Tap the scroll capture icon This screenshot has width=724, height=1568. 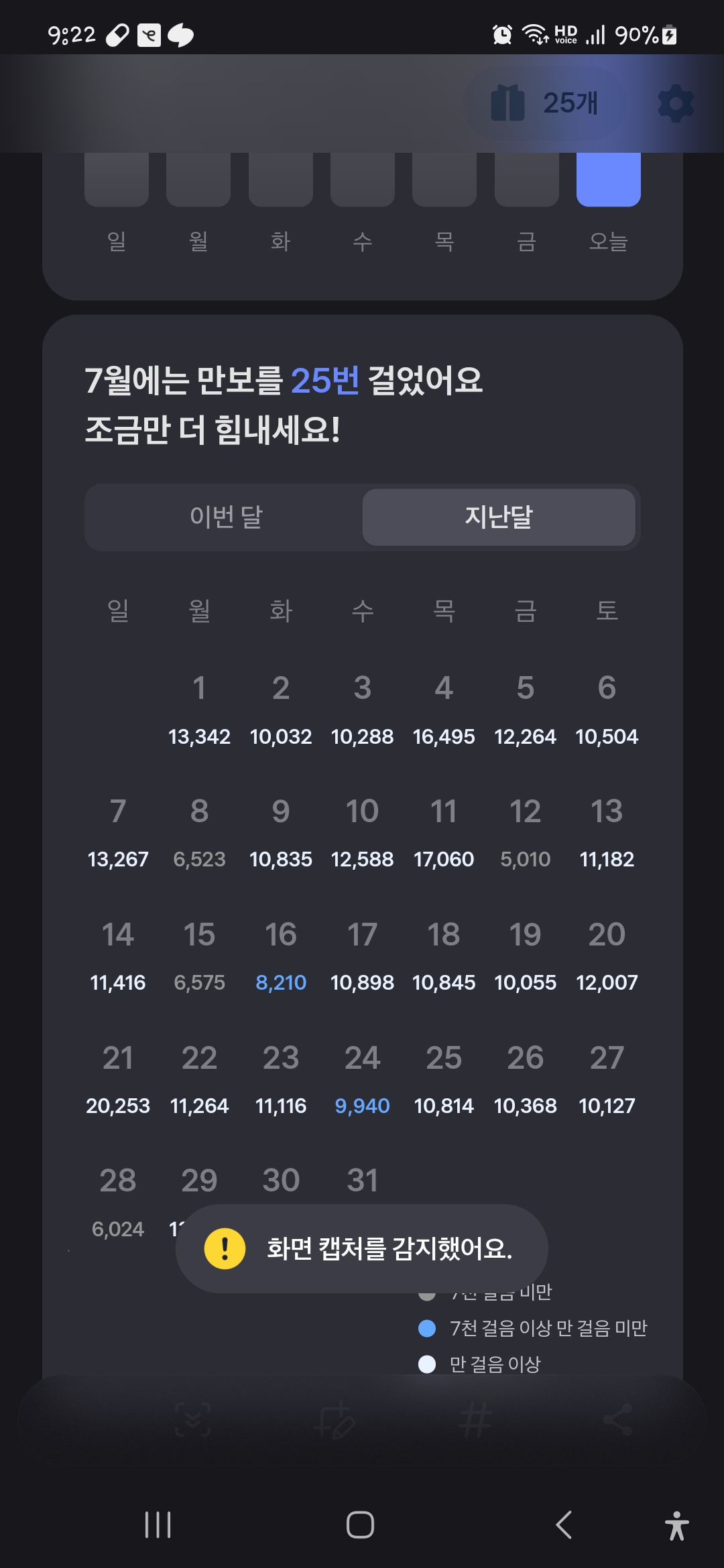(x=193, y=1419)
